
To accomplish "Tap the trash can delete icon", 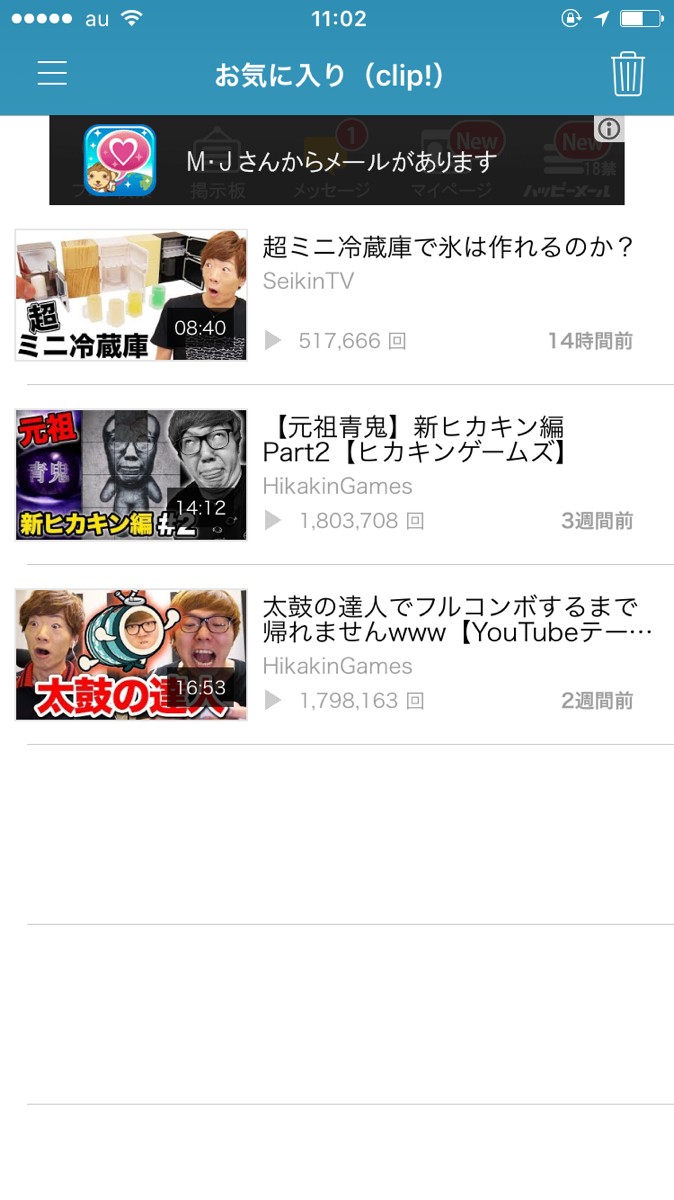I will tap(628, 74).
